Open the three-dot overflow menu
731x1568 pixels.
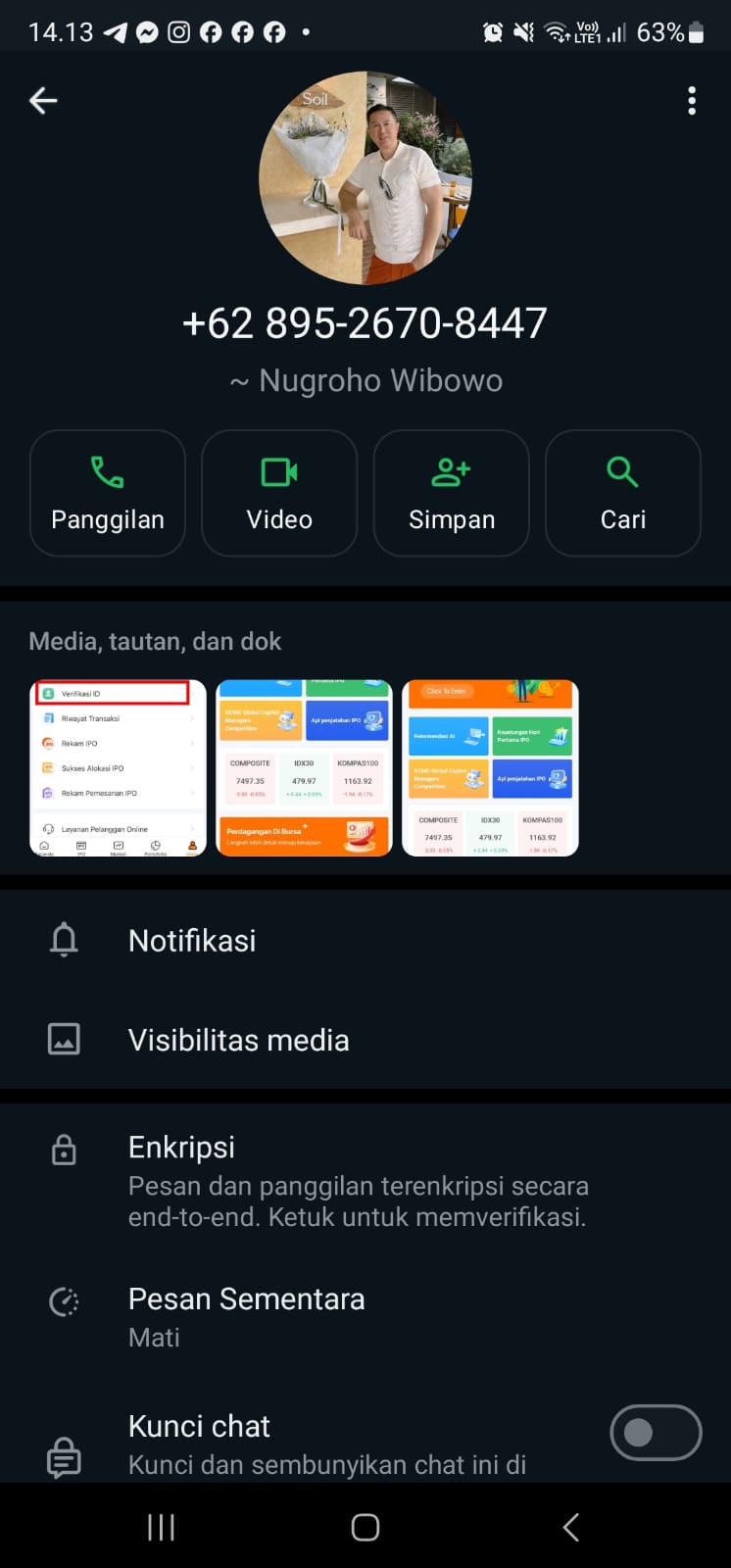tap(692, 100)
